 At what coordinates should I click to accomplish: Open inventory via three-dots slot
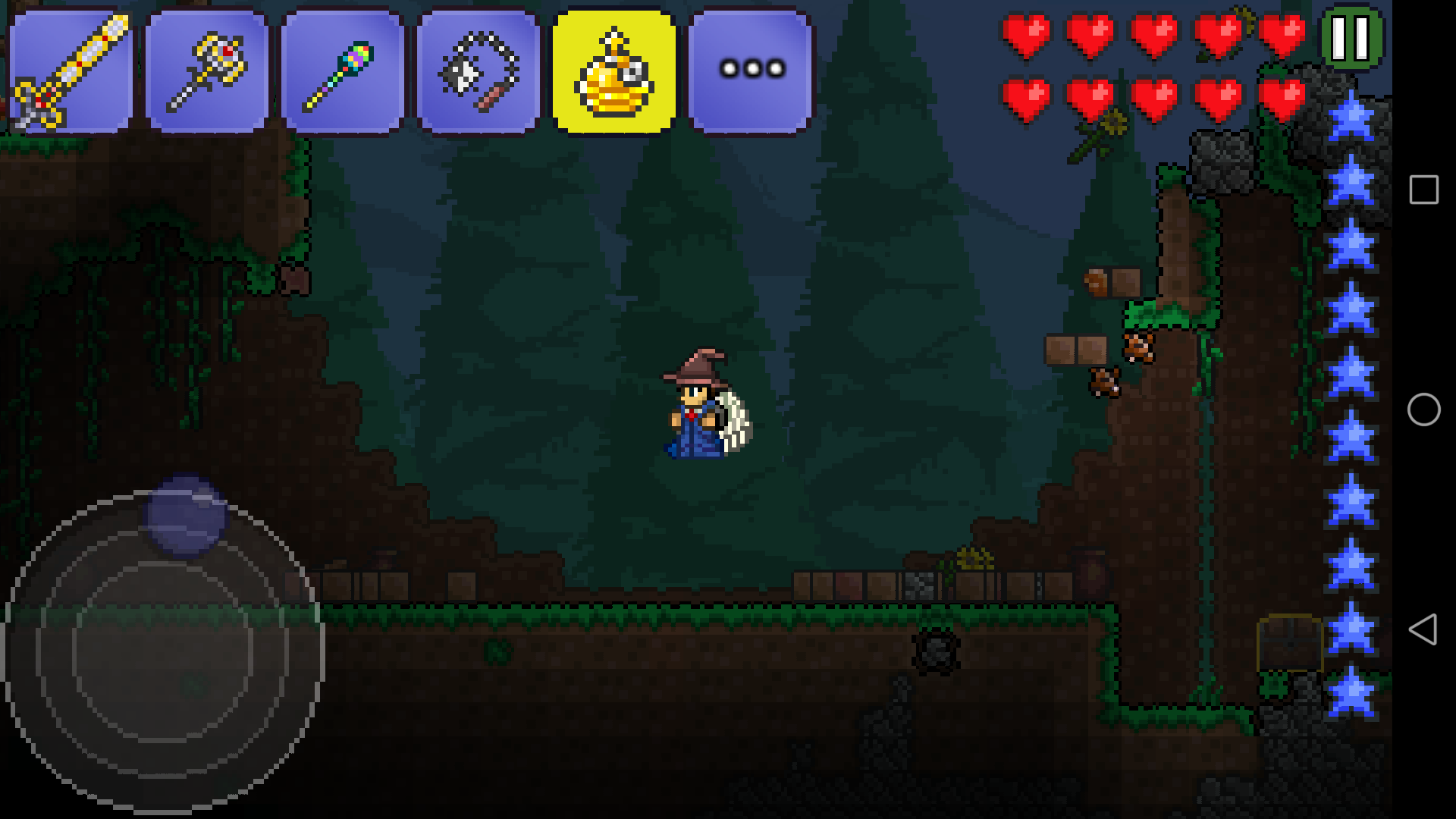[751, 71]
